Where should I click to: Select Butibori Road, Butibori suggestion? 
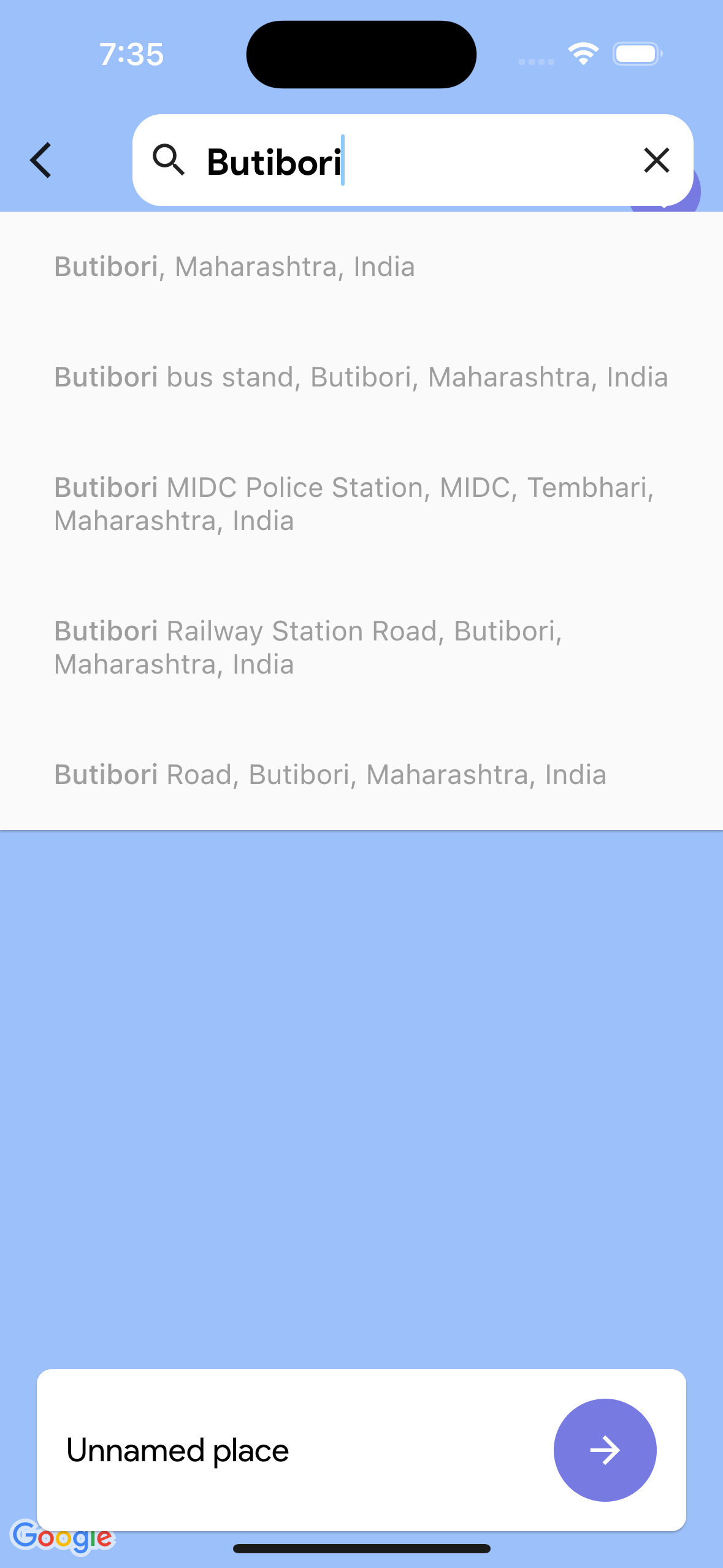click(330, 774)
